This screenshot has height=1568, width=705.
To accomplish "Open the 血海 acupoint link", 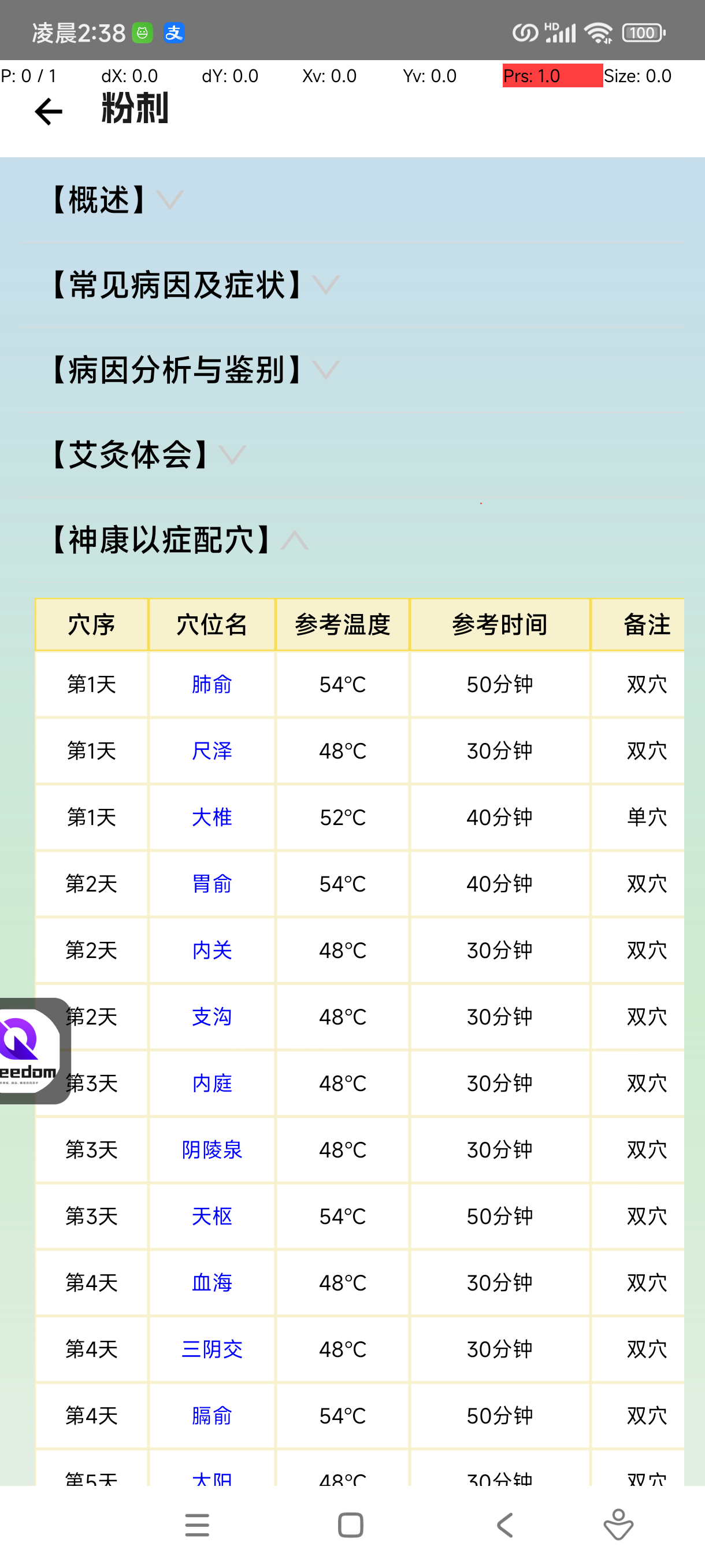I will [211, 1282].
